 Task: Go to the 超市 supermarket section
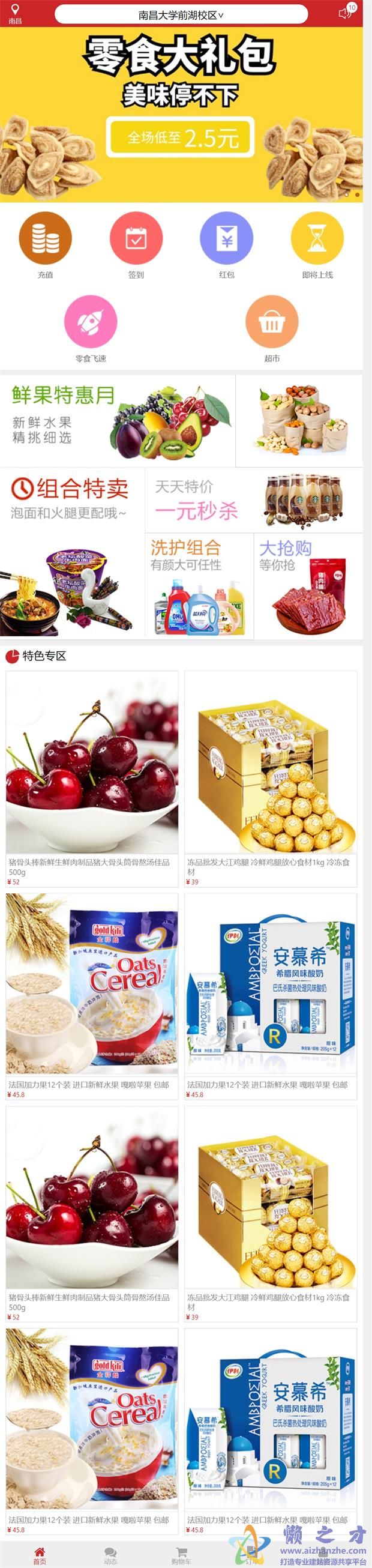point(272,322)
